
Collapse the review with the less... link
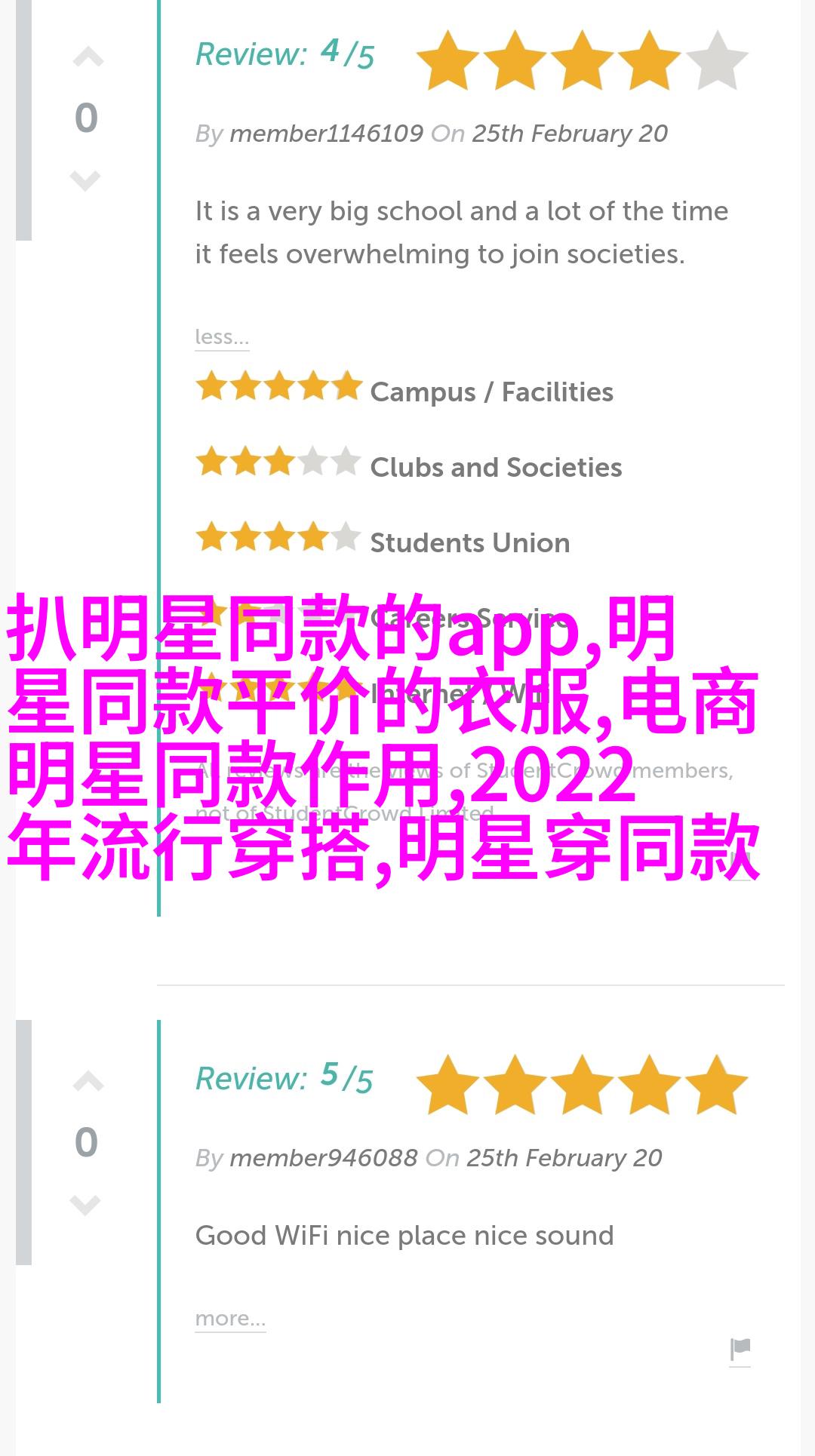click(x=221, y=337)
